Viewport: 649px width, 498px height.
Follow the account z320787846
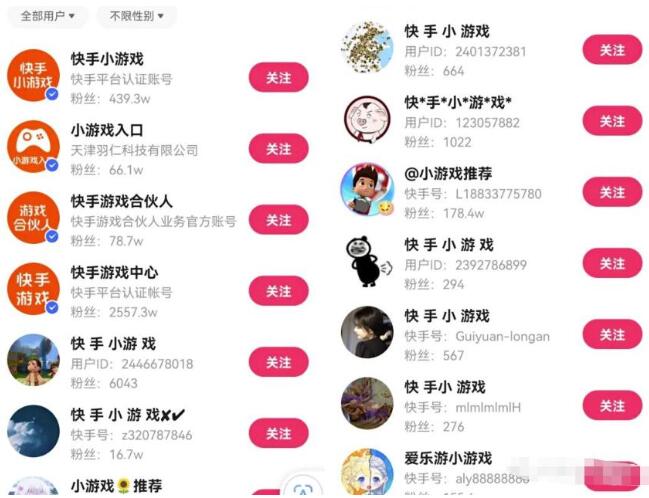tap(278, 433)
